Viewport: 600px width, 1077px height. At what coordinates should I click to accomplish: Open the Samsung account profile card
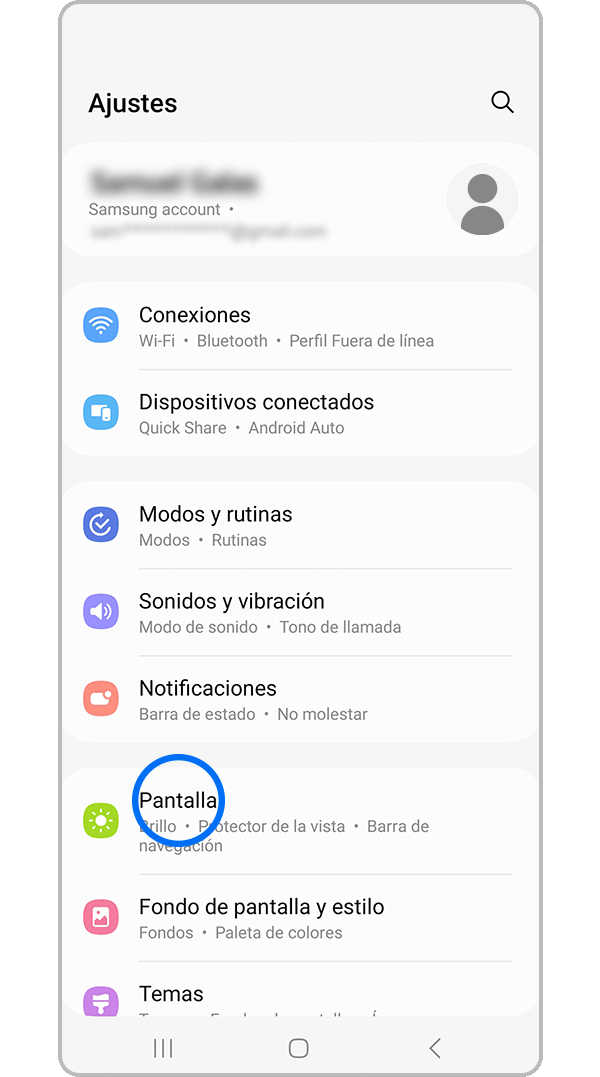pos(300,199)
